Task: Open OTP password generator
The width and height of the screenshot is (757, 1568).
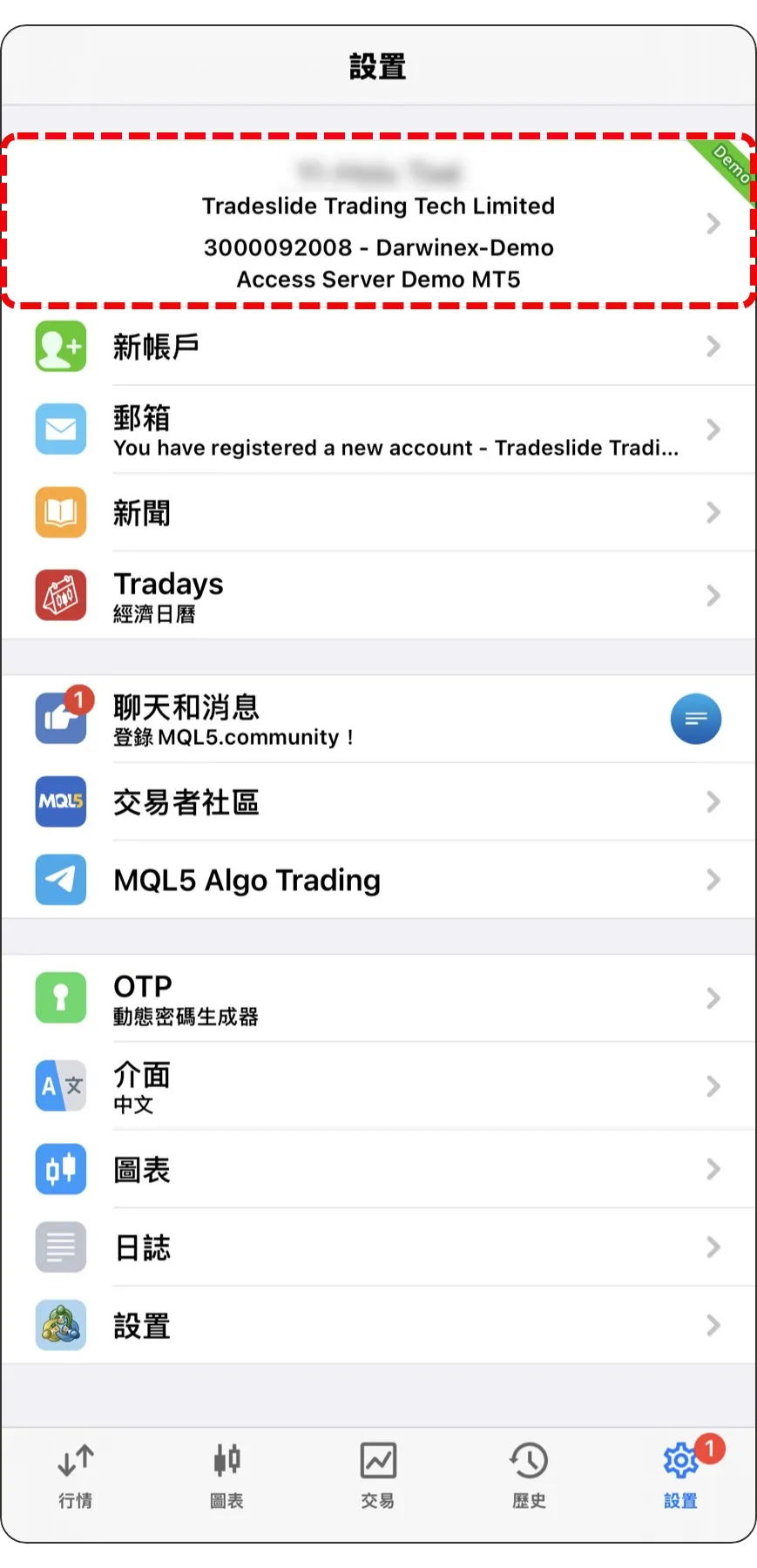Action: 378,998
